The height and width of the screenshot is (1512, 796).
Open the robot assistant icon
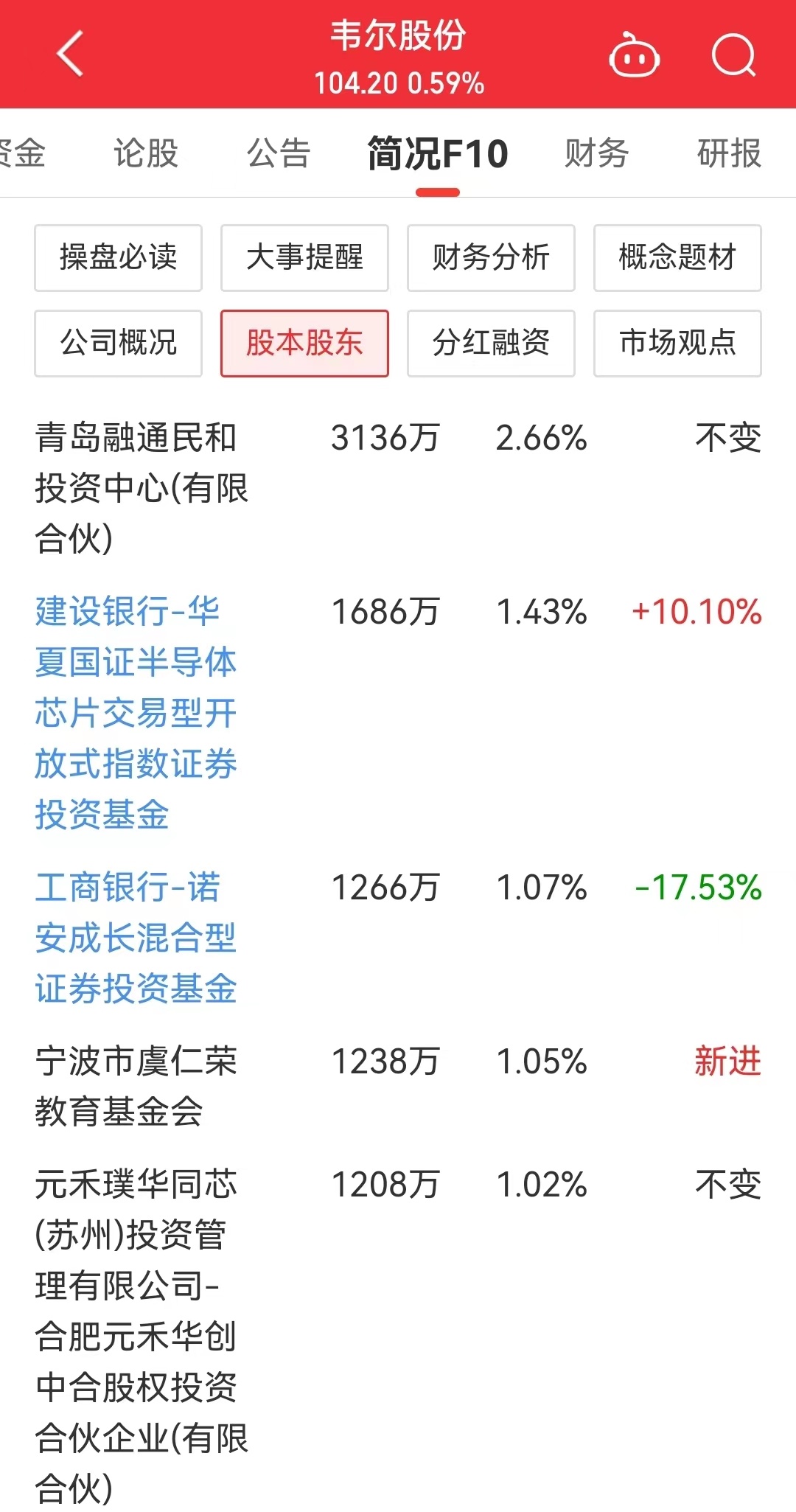pos(634,56)
